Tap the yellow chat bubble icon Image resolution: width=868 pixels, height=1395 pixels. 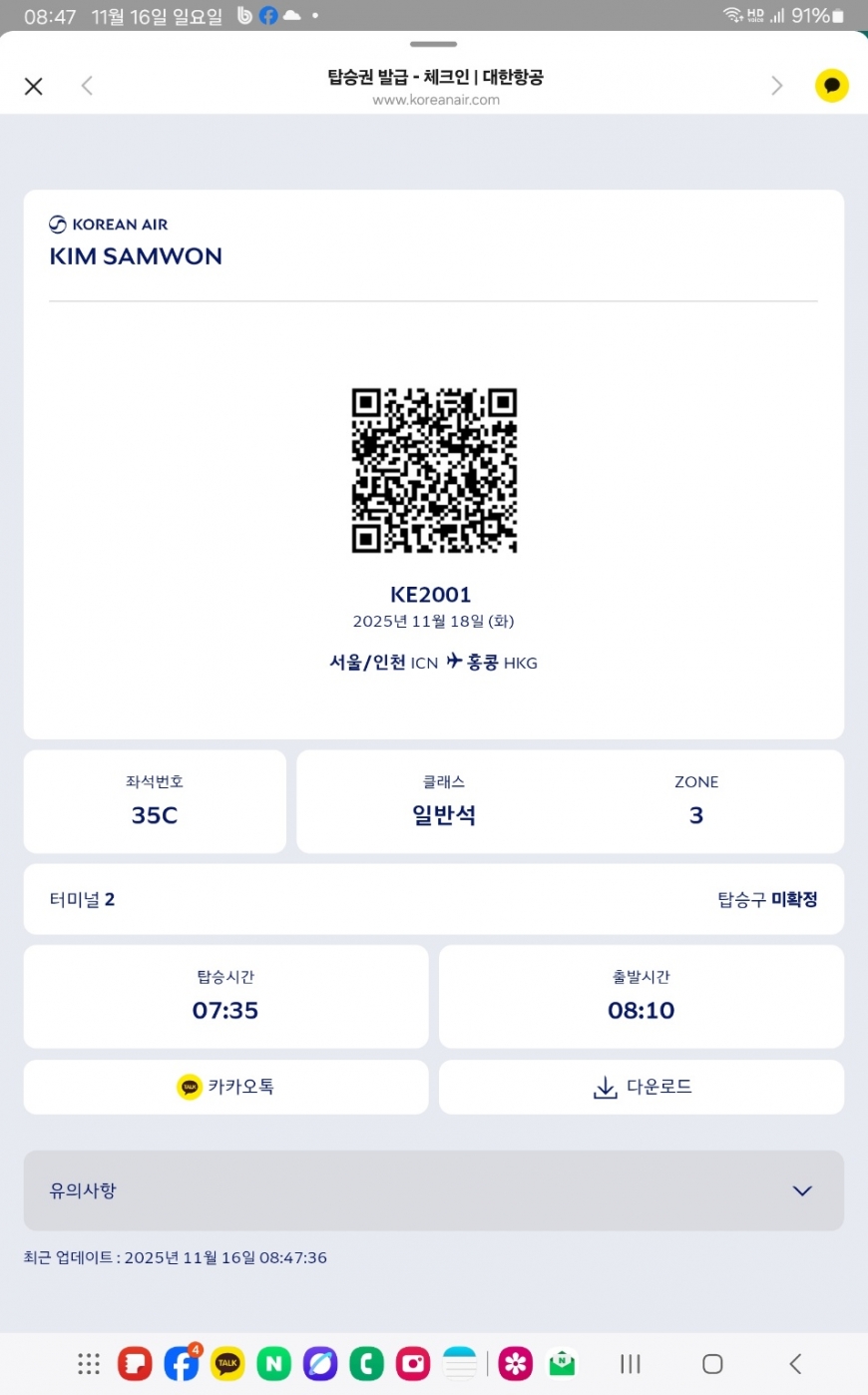point(832,86)
